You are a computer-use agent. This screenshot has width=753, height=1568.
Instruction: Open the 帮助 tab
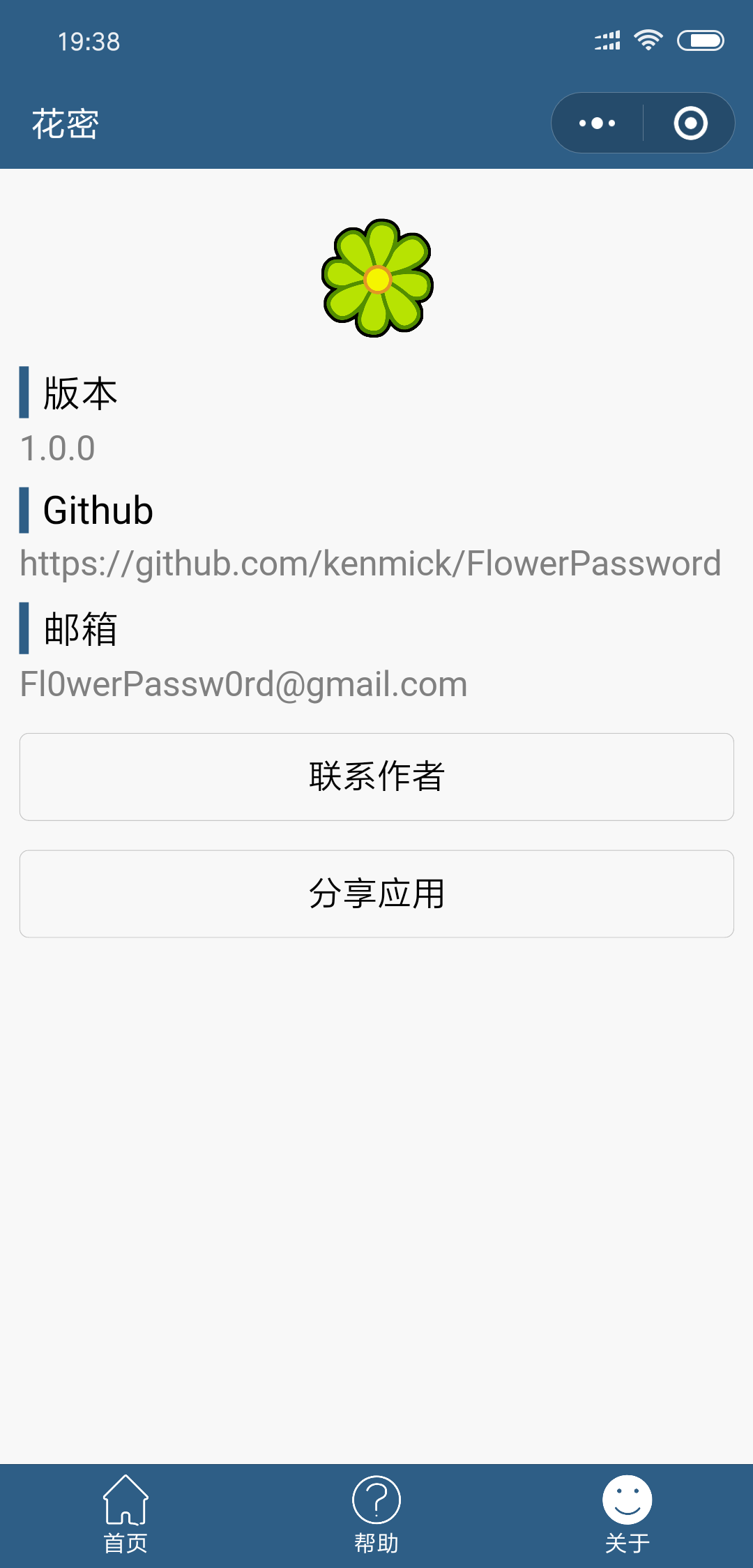tap(376, 1515)
